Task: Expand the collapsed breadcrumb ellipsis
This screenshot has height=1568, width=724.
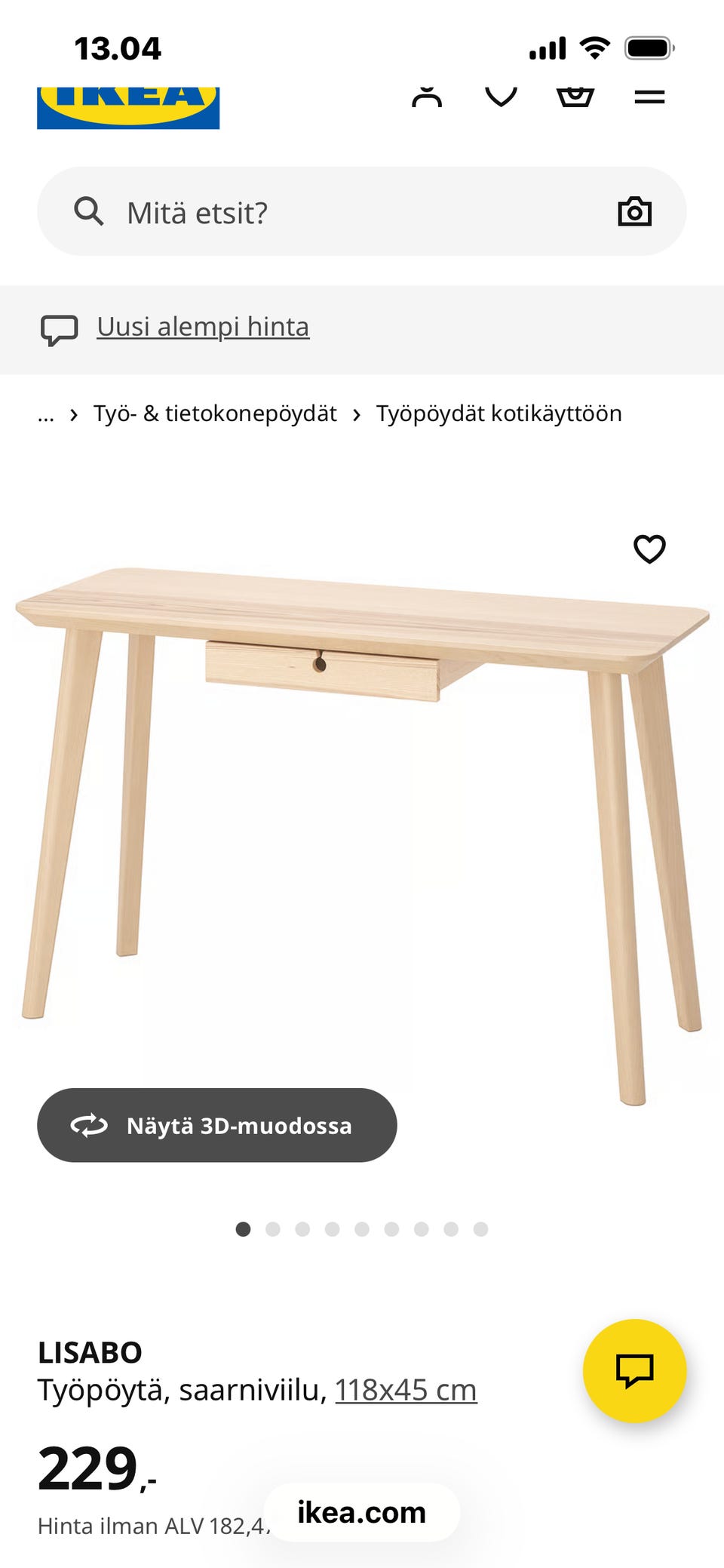Action: [x=46, y=414]
